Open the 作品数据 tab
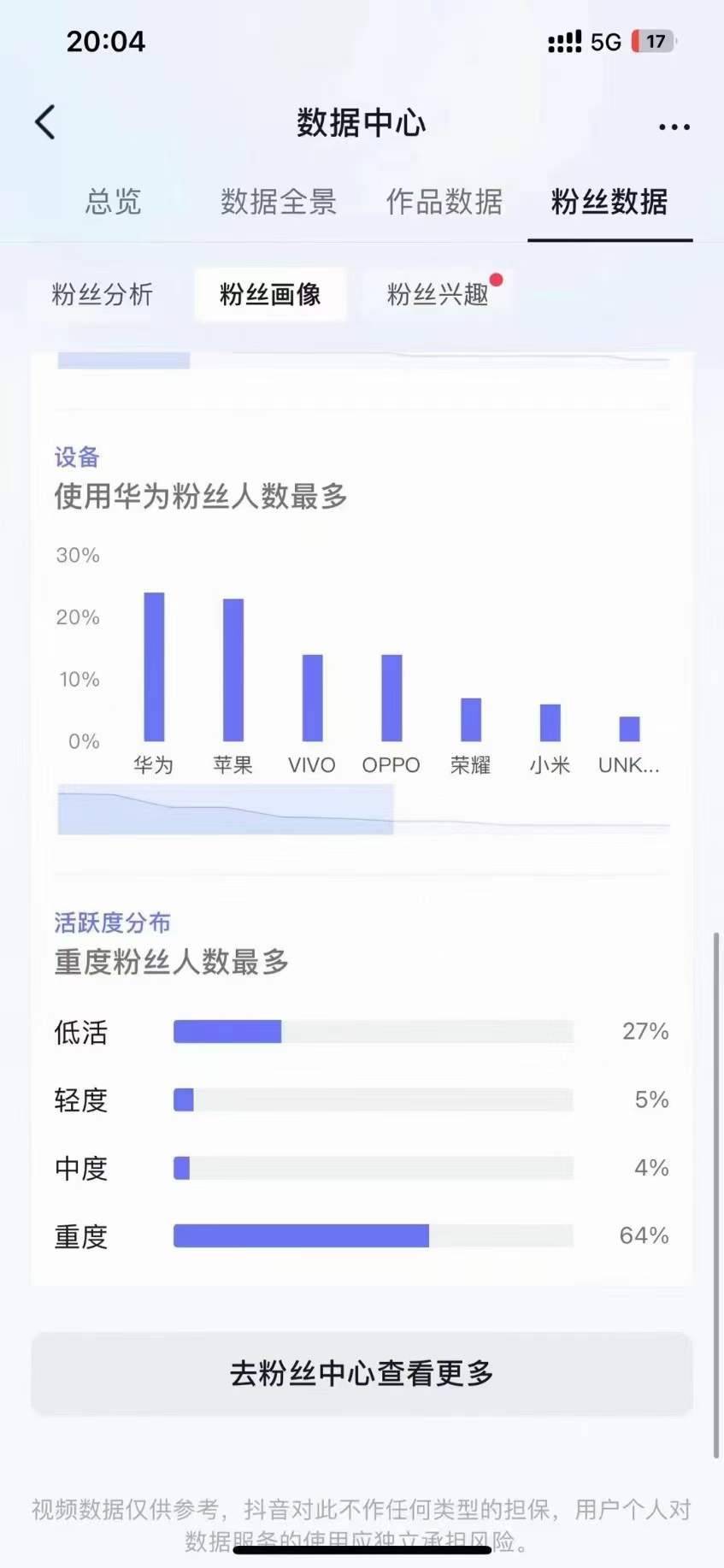Viewport: 724px width, 1568px height. 444,202
